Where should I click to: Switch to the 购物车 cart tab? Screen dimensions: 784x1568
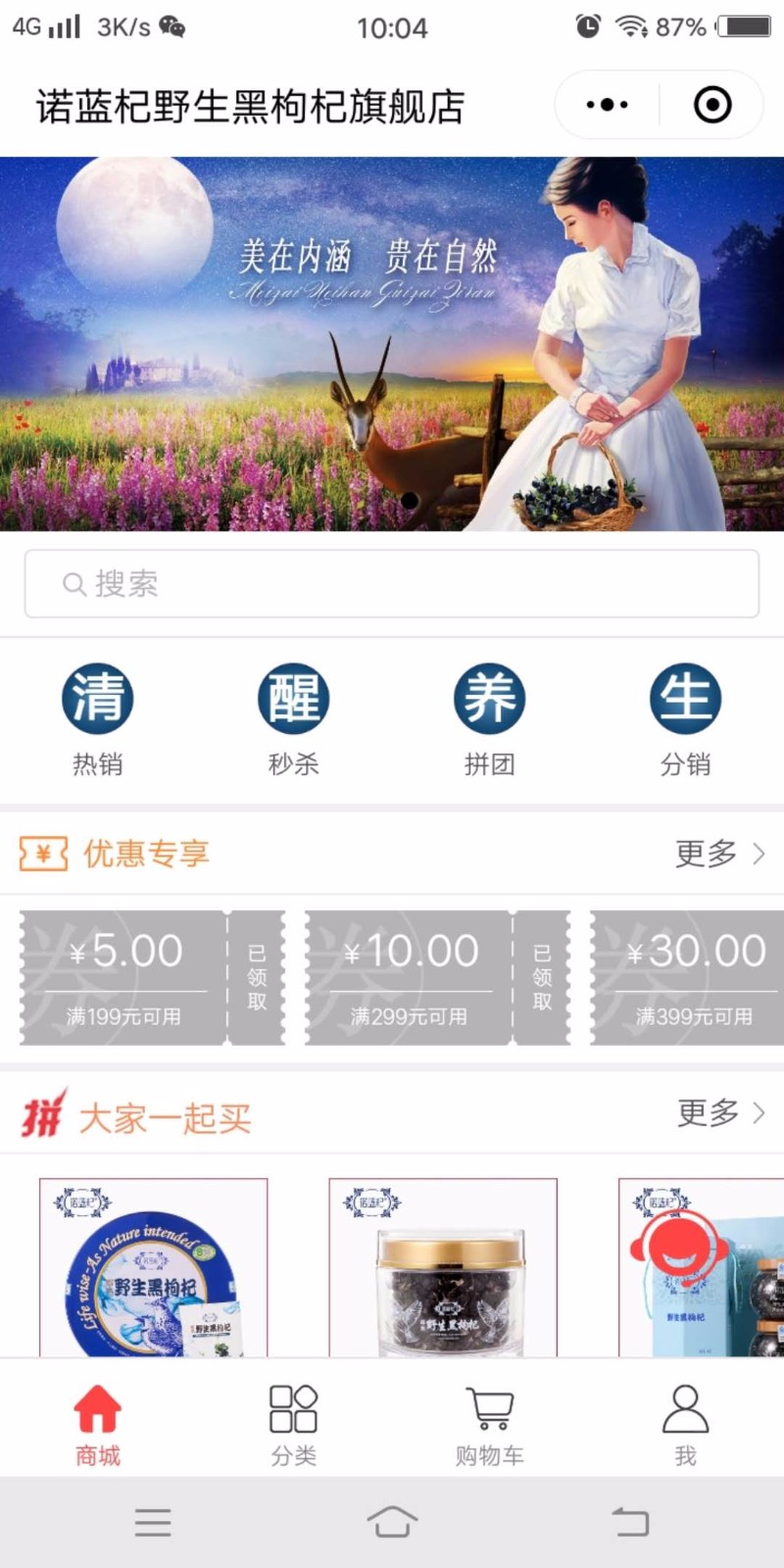click(490, 1424)
